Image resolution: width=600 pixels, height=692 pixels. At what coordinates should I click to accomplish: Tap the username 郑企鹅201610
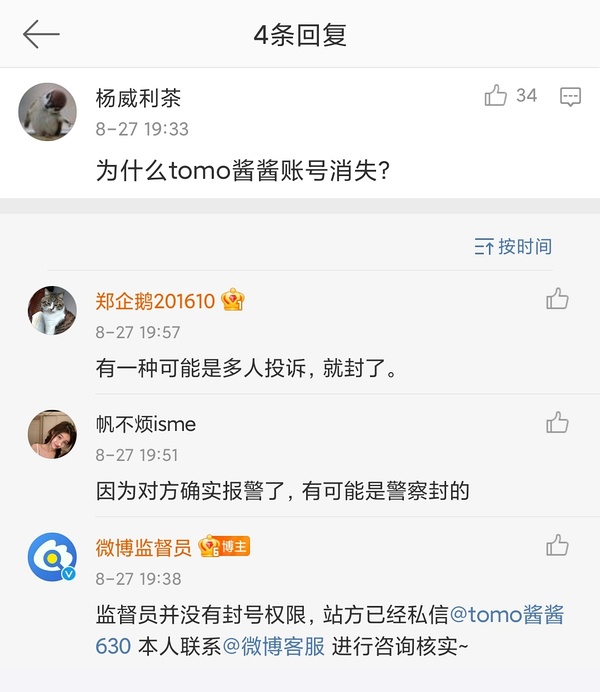[155, 300]
